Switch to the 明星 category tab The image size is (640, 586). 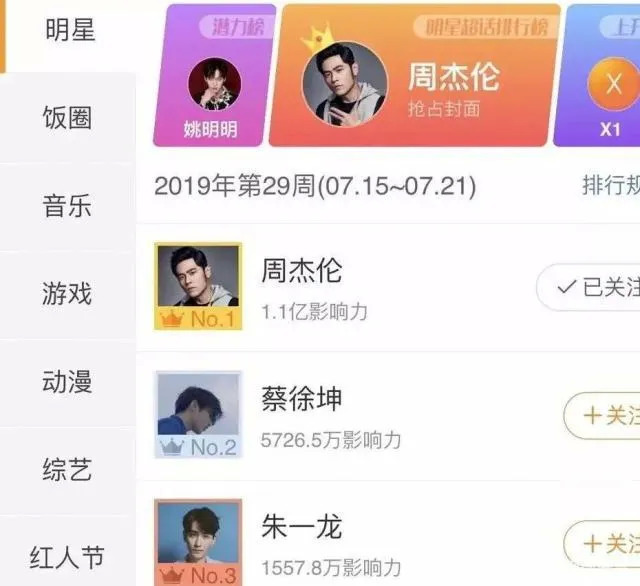69,30
